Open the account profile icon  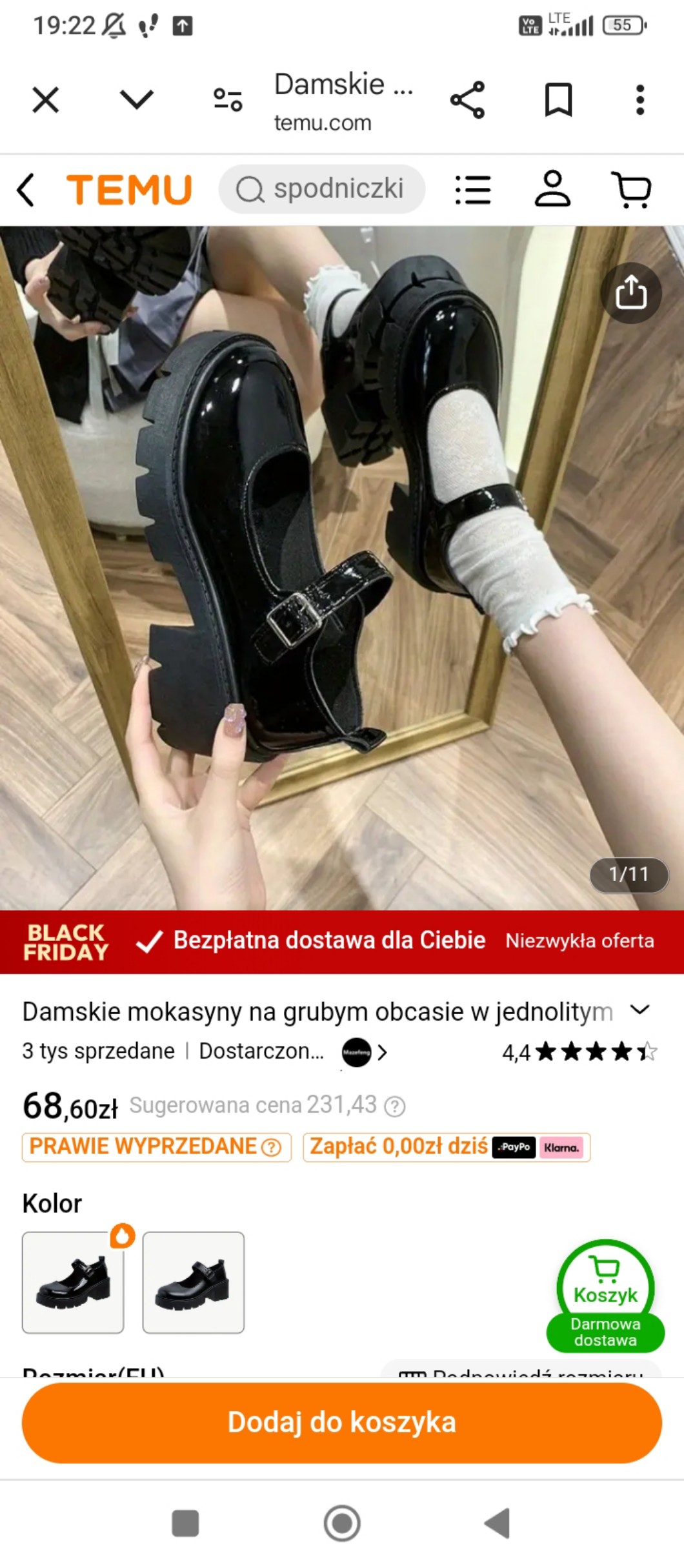[x=552, y=190]
